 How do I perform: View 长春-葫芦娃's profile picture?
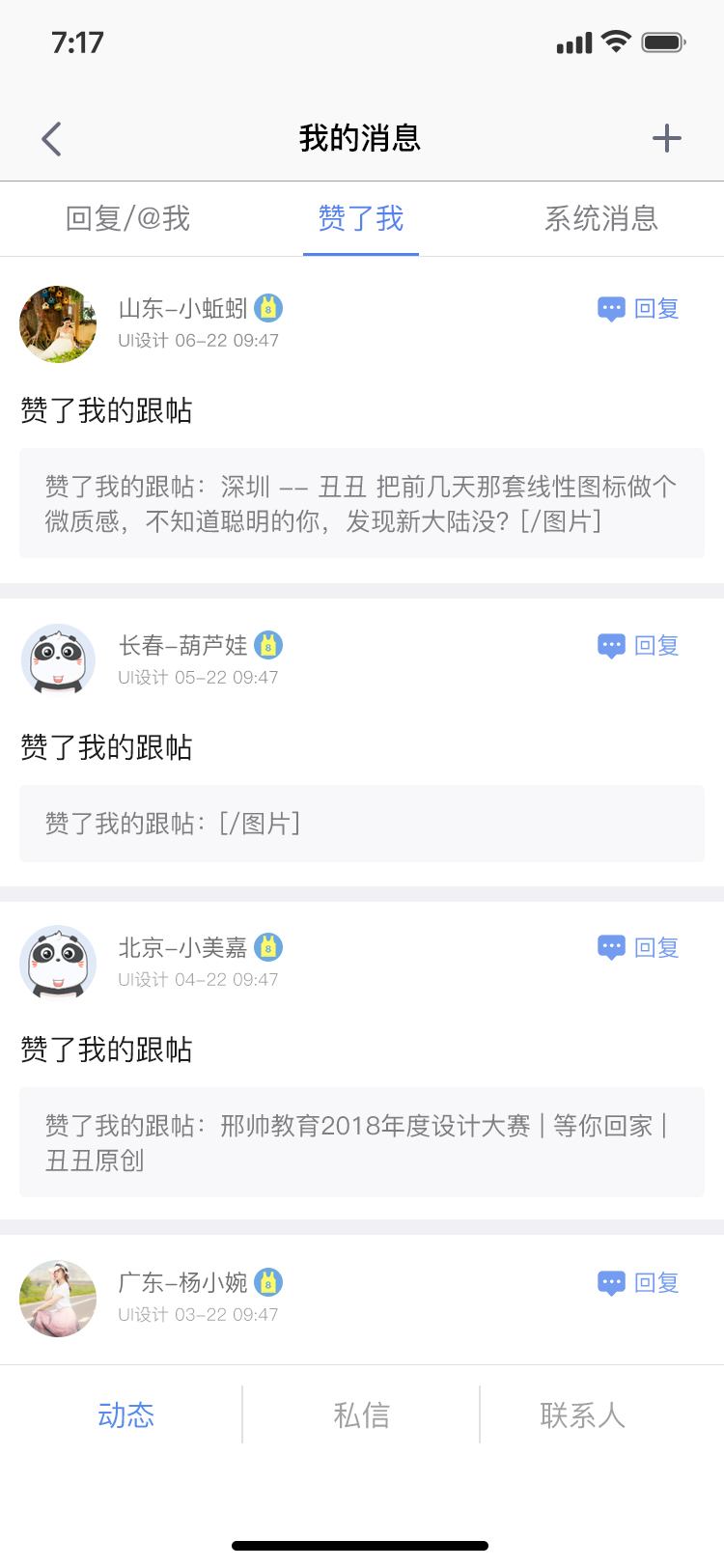click(58, 661)
